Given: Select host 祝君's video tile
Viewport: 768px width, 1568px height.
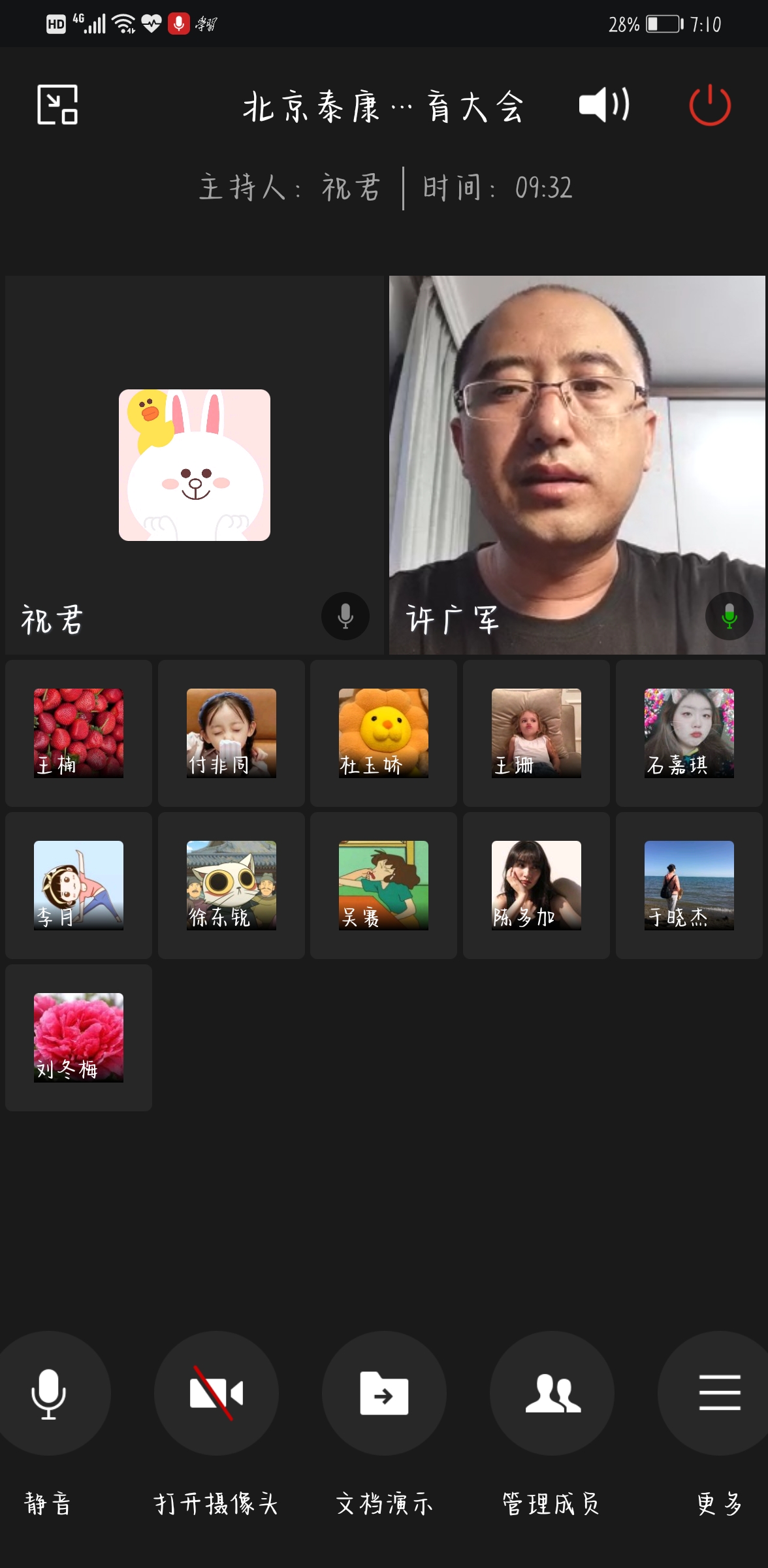Looking at the screenshot, I should click(194, 465).
